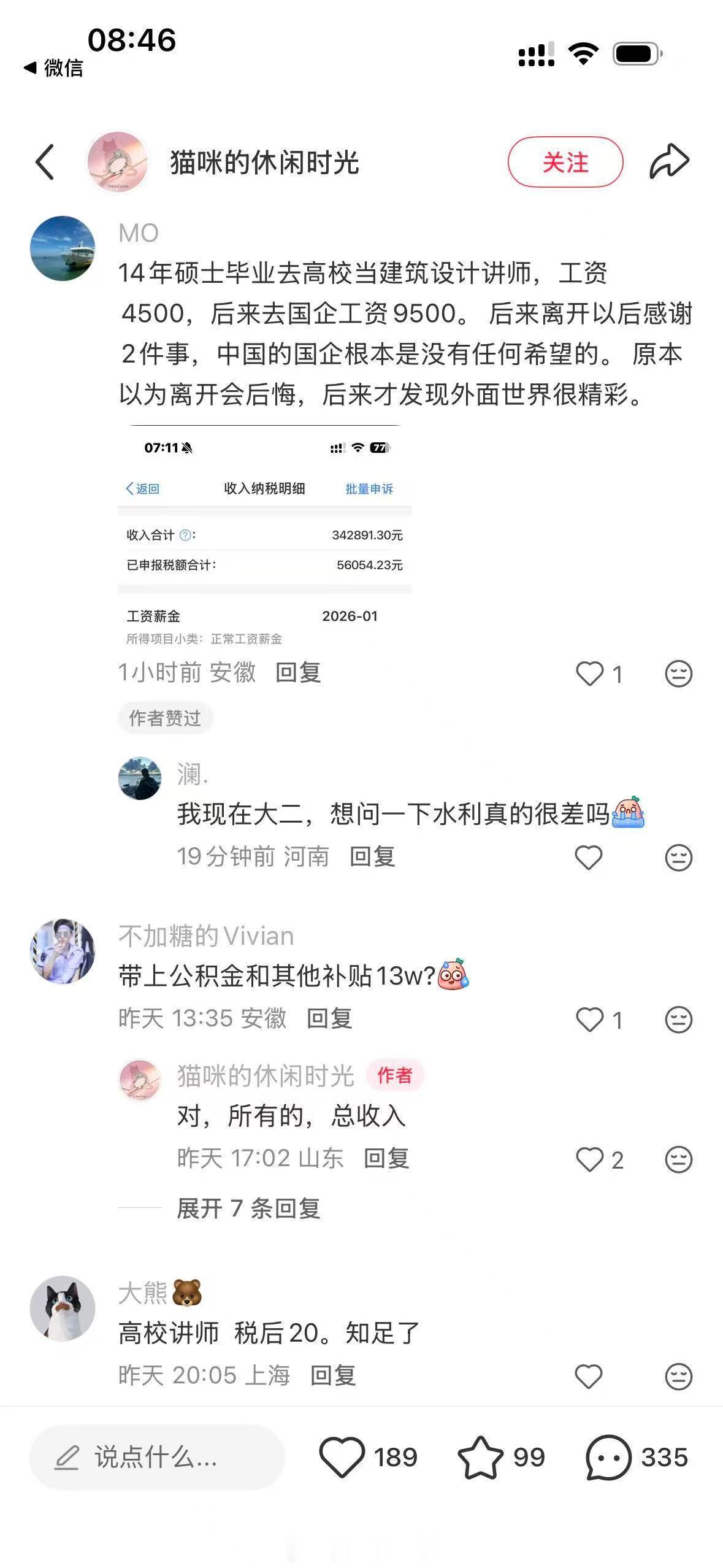Like MO's top comment showing 1
Viewport: 723px width, 1568px height.
(591, 674)
